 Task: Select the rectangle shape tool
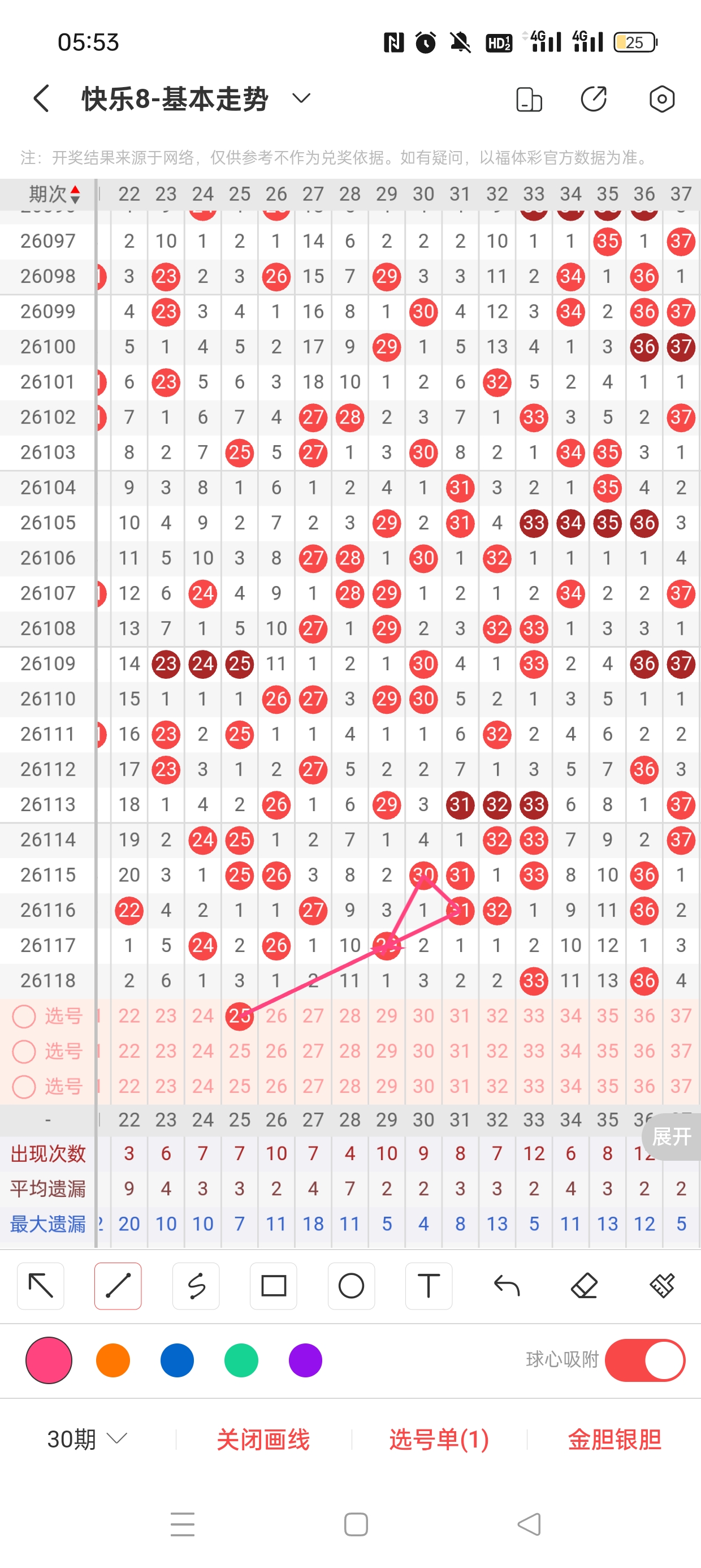(x=273, y=1286)
